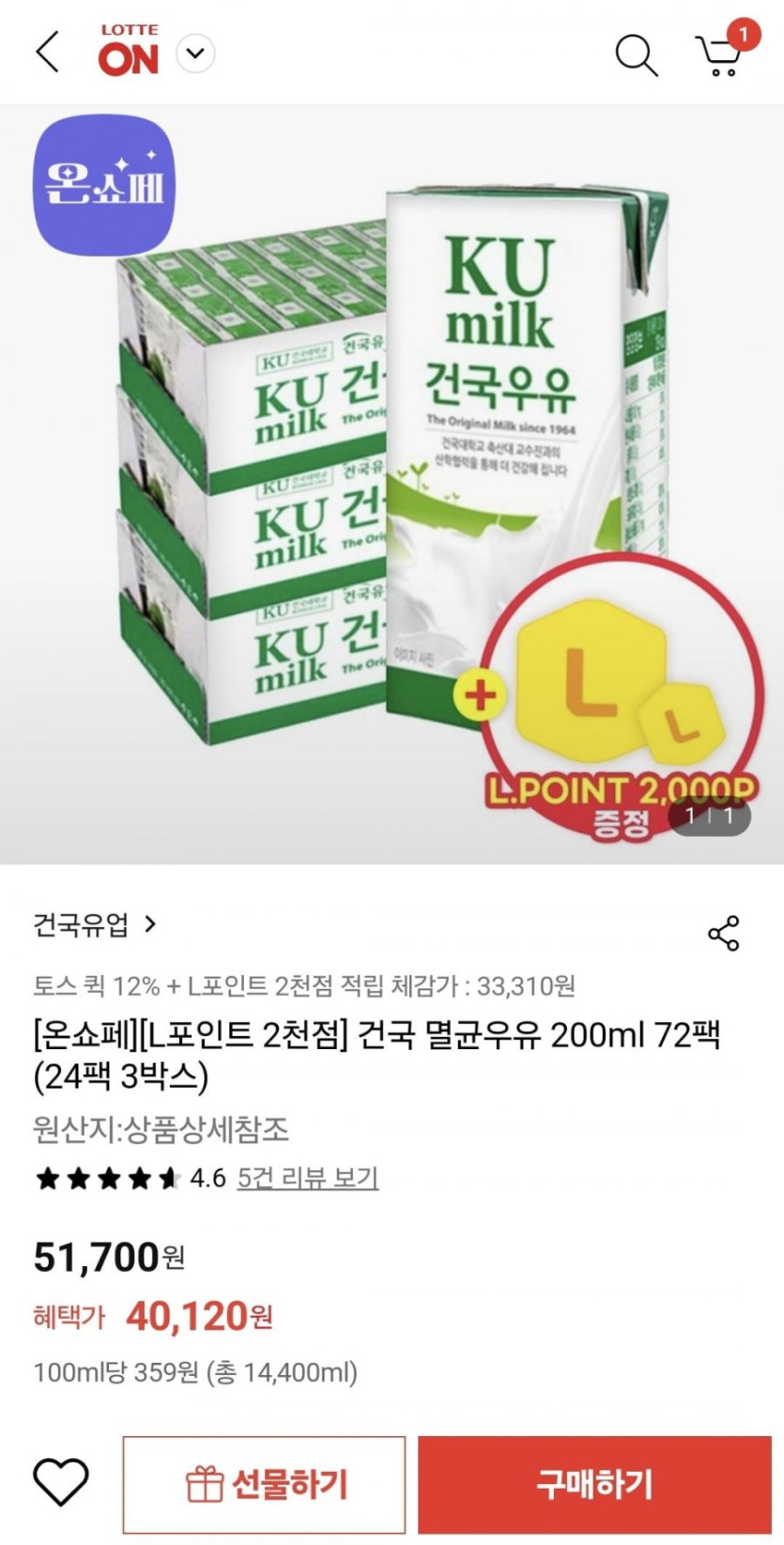
Task: Tap the share icon to share this product
Action: (722, 932)
